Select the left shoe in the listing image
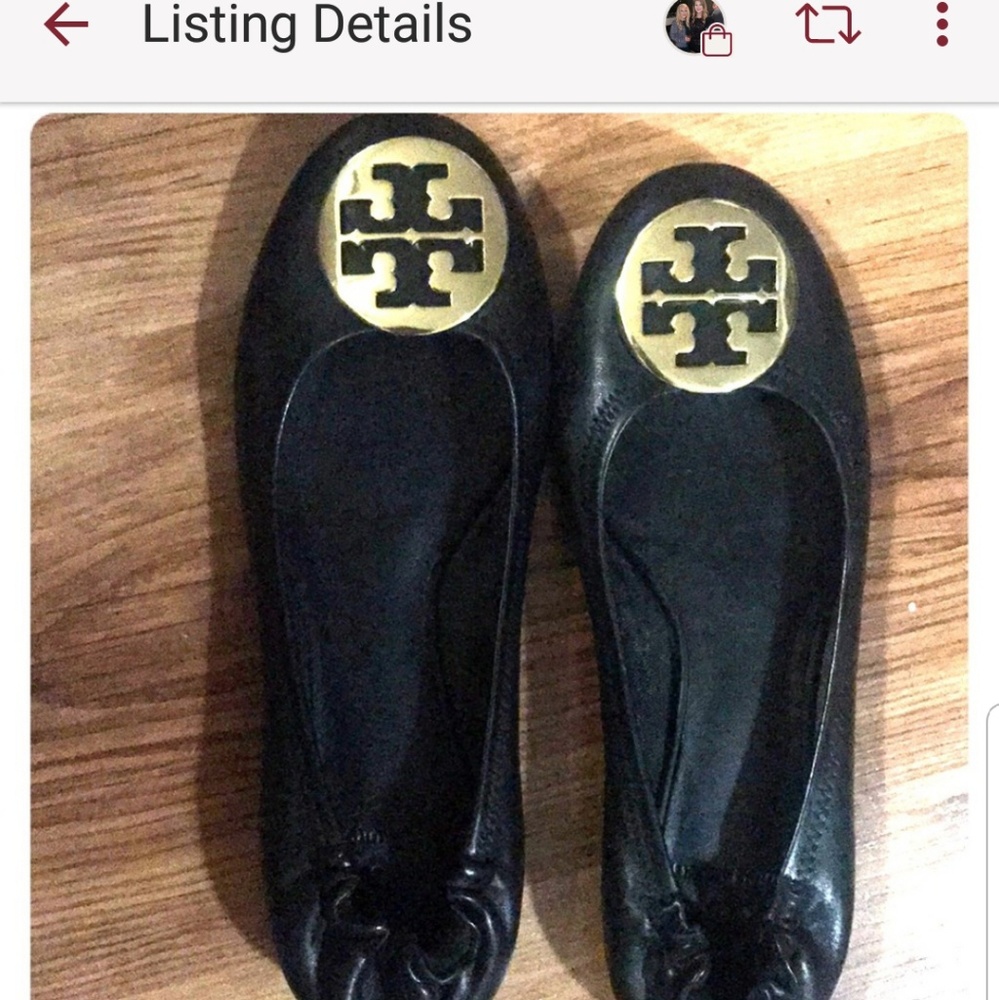 click(x=380, y=550)
